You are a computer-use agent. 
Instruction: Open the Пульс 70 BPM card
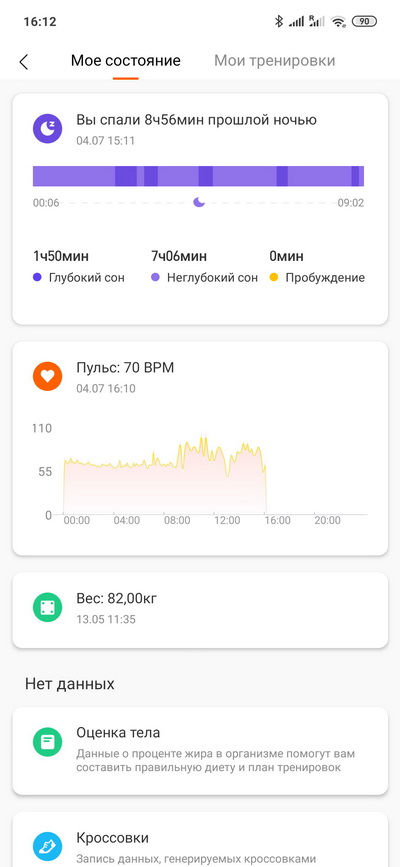pos(200,448)
